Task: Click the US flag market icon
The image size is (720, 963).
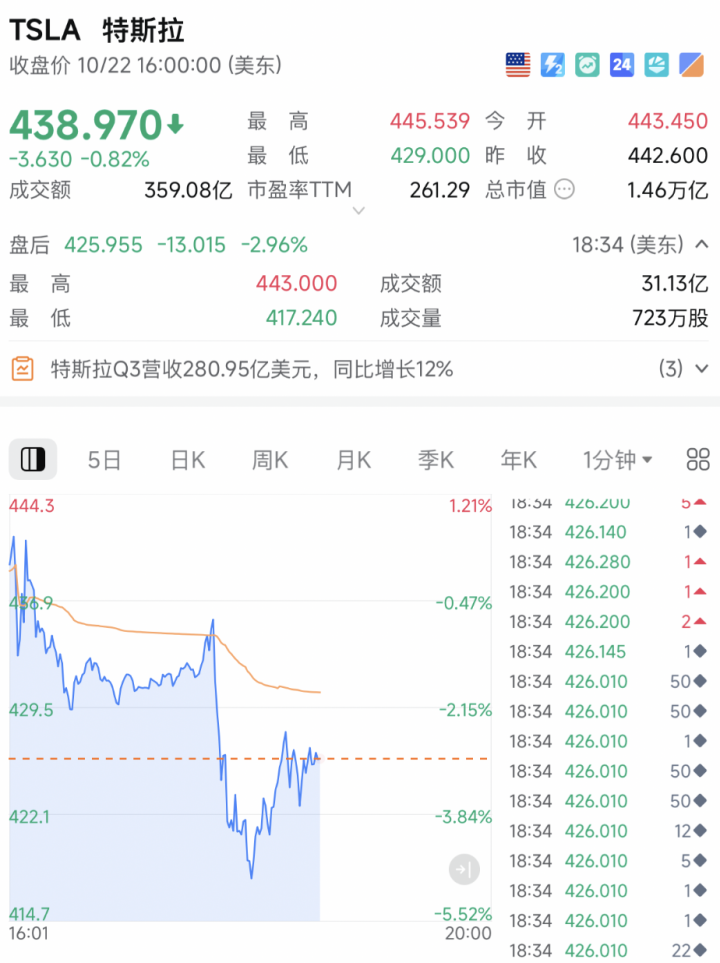Action: click(517, 65)
